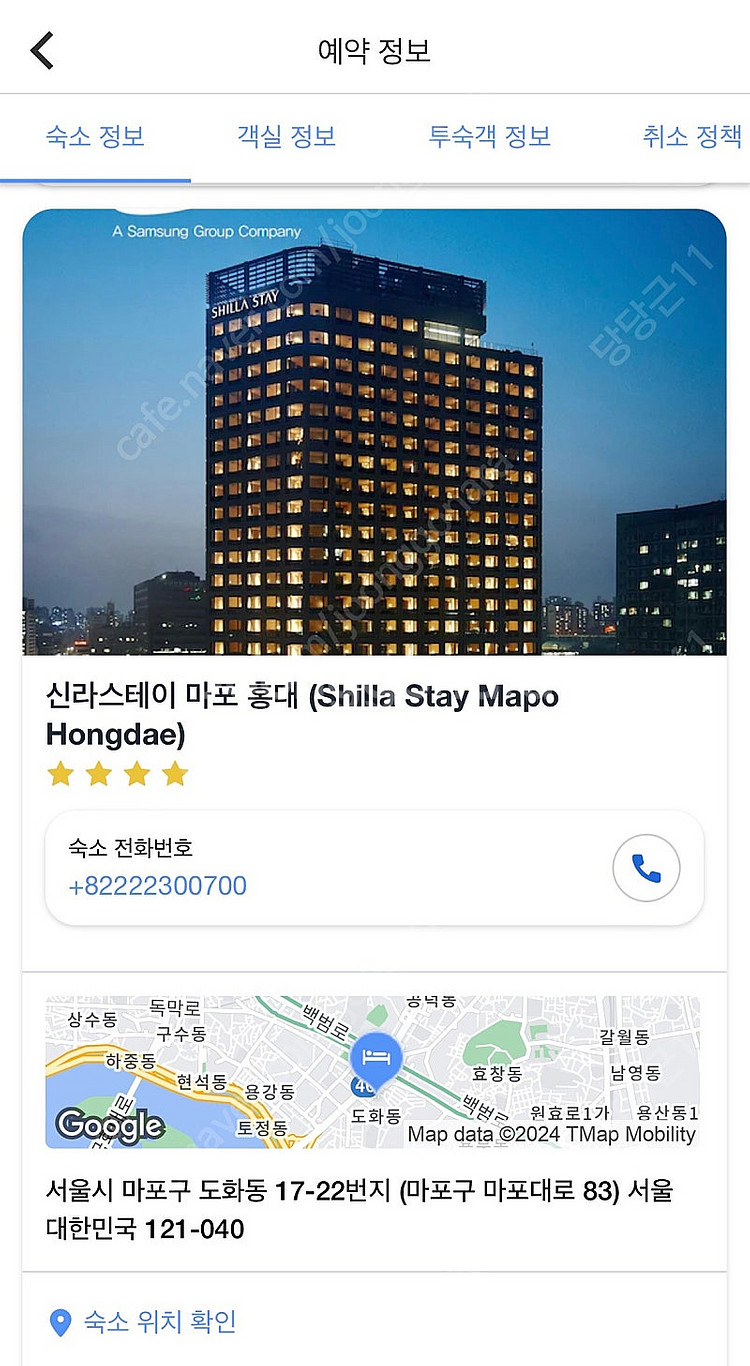The height and width of the screenshot is (1366, 750).
Task: Tap the fourth star in the rating row
Action: pyautogui.click(x=176, y=773)
